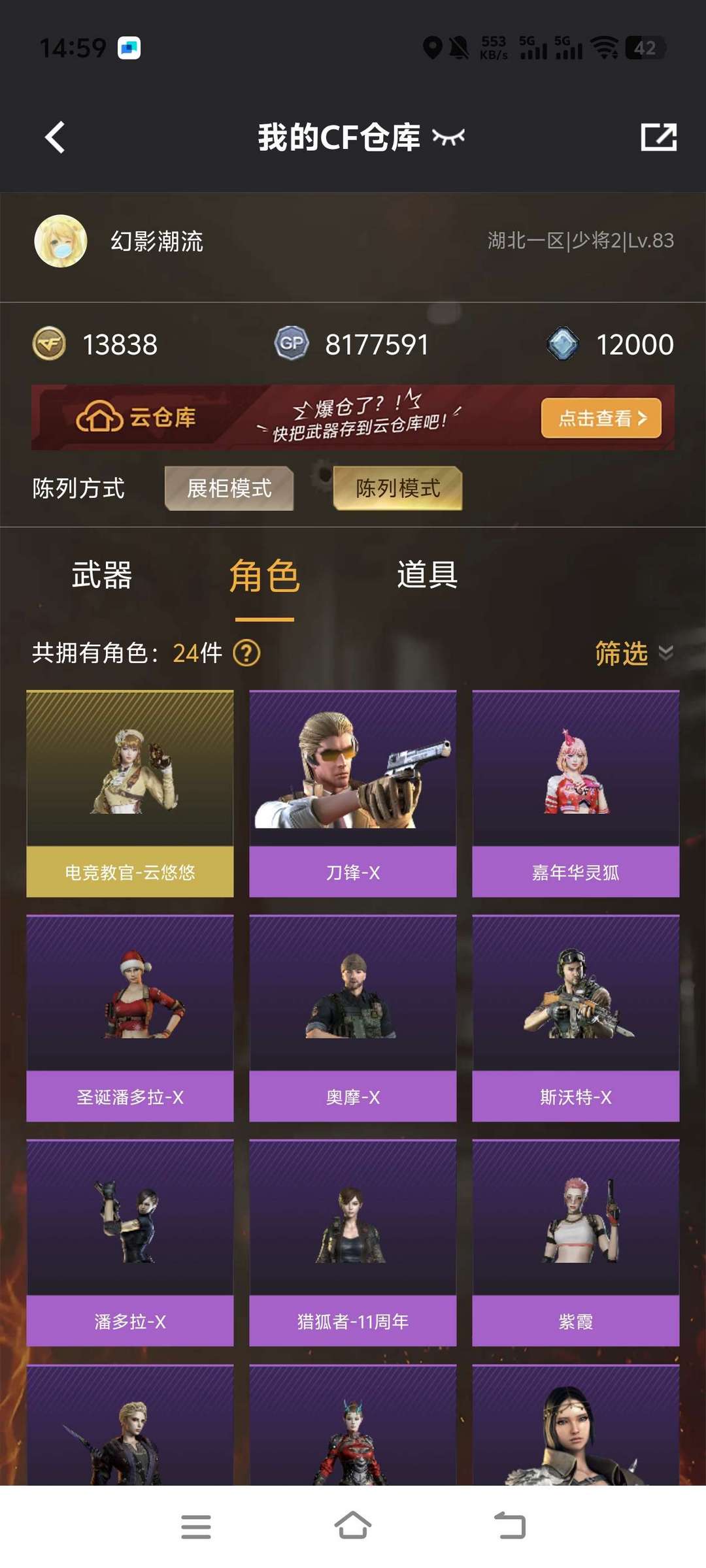Image resolution: width=706 pixels, height=1568 pixels.
Task: Switch to 展柜模式 display
Action: 229,488
